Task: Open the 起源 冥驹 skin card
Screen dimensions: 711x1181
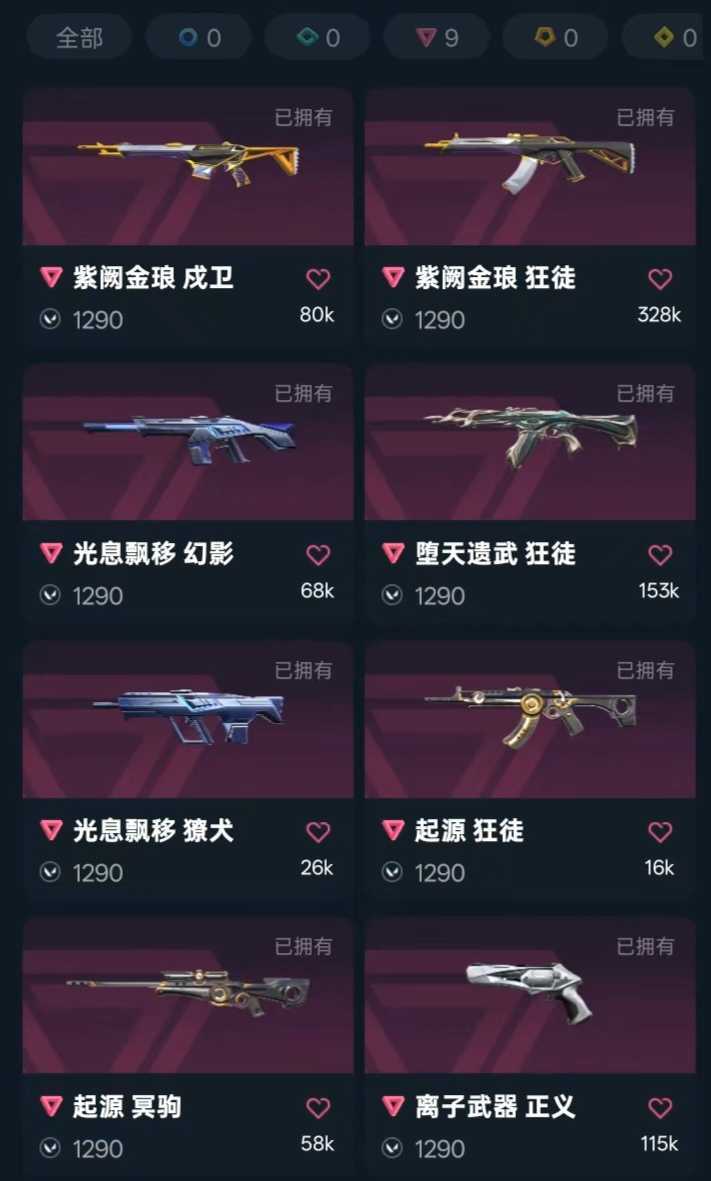Action: [x=188, y=1047]
